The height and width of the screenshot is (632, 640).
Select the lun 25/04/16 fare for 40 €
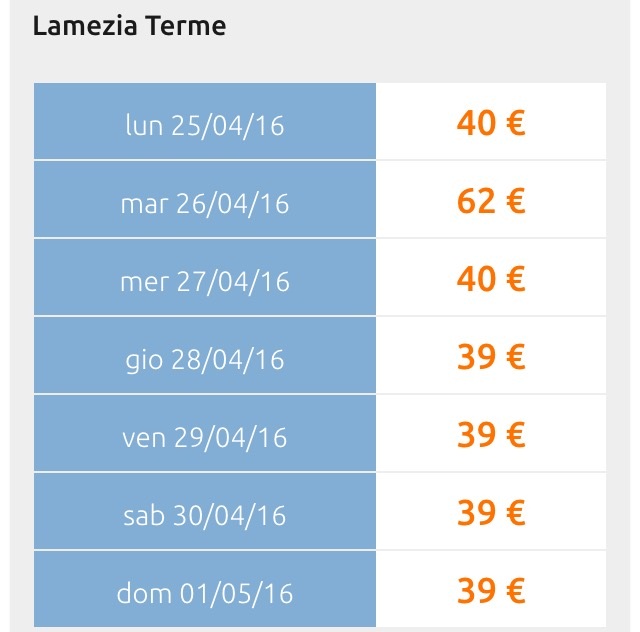pos(490,123)
